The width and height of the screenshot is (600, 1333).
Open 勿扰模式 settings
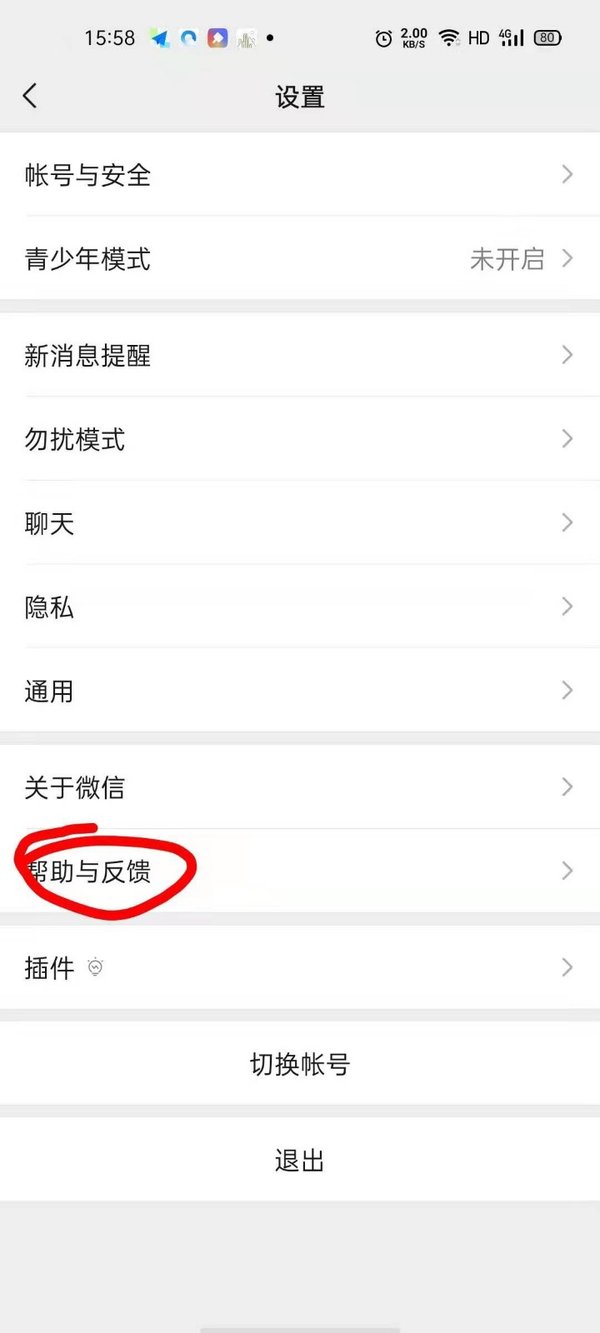coord(300,439)
